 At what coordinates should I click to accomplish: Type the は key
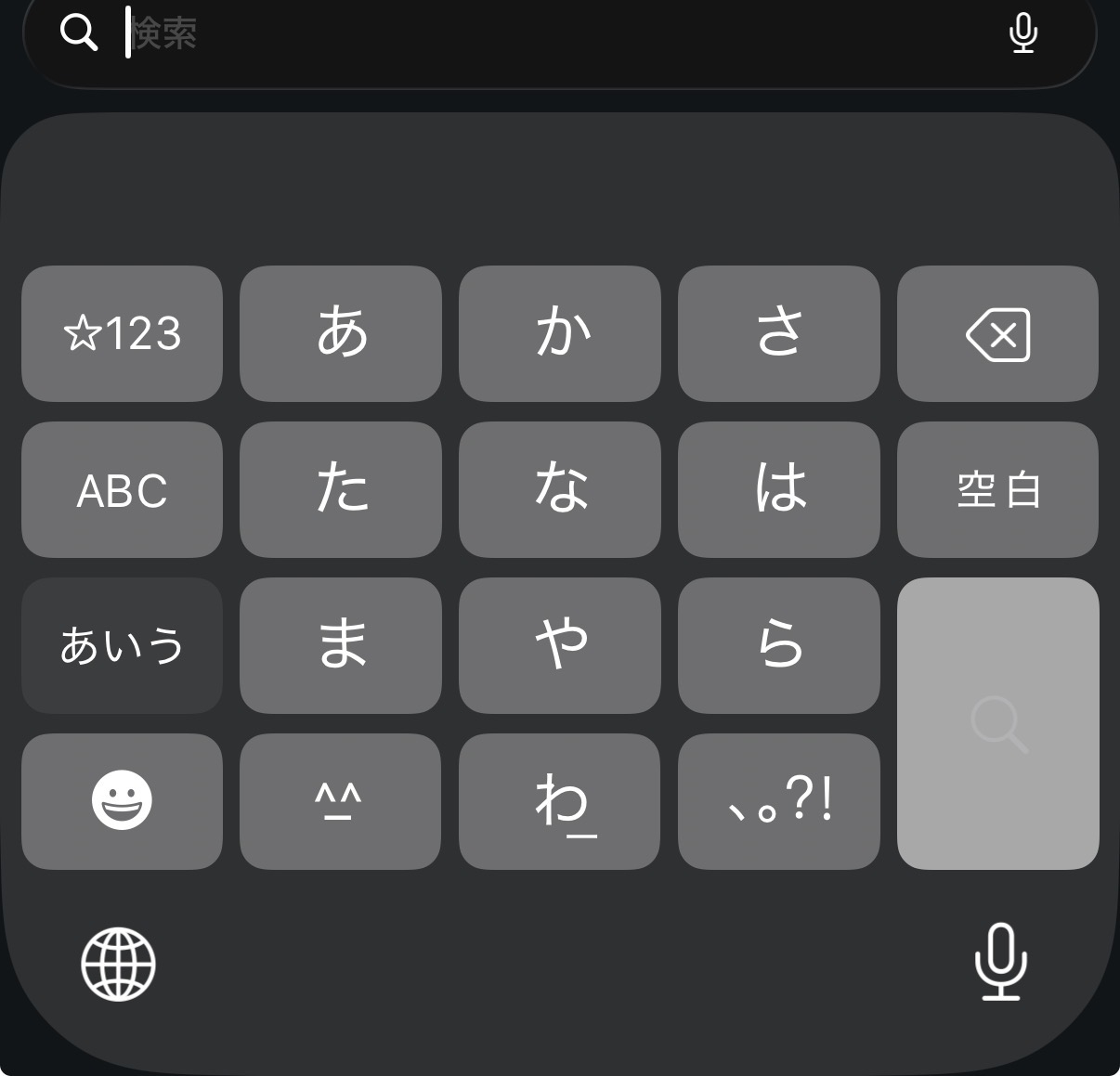pyautogui.click(x=779, y=490)
